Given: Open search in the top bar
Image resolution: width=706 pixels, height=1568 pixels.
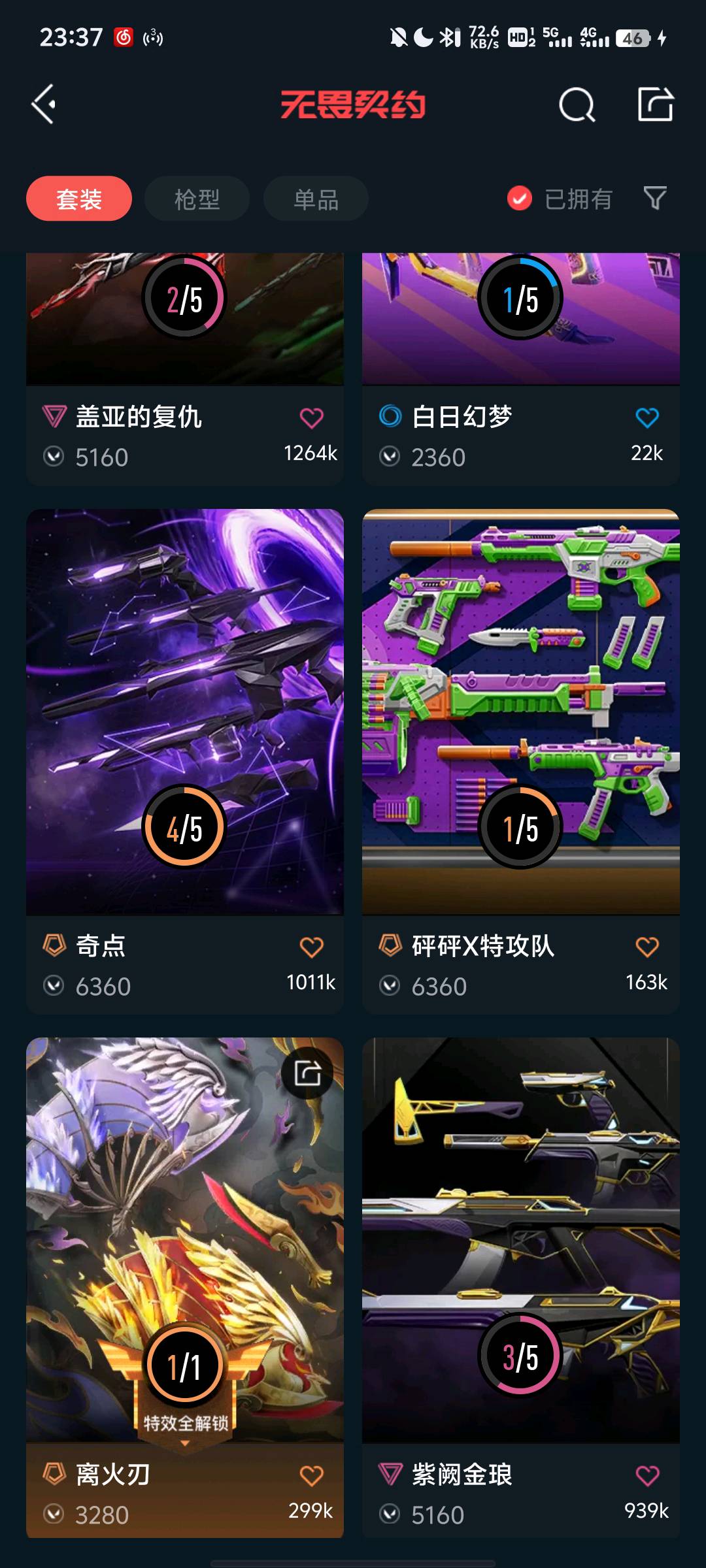Looking at the screenshot, I should tap(577, 105).
